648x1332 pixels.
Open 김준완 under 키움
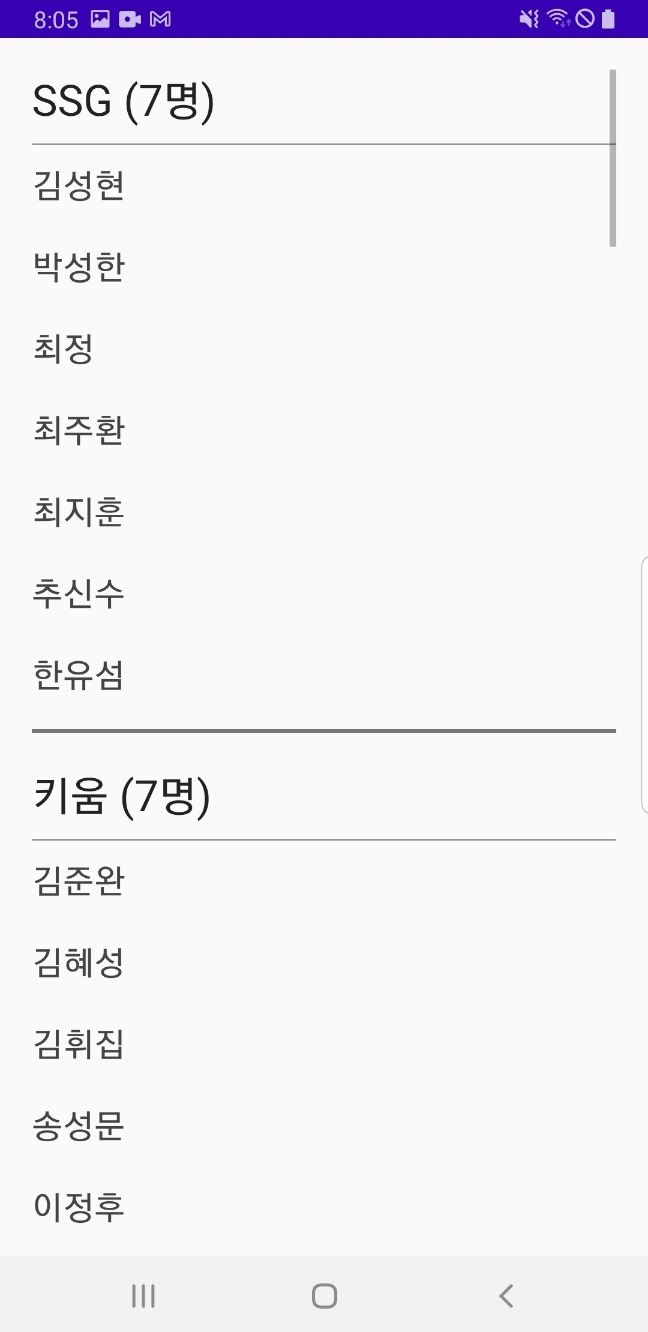pos(324,882)
